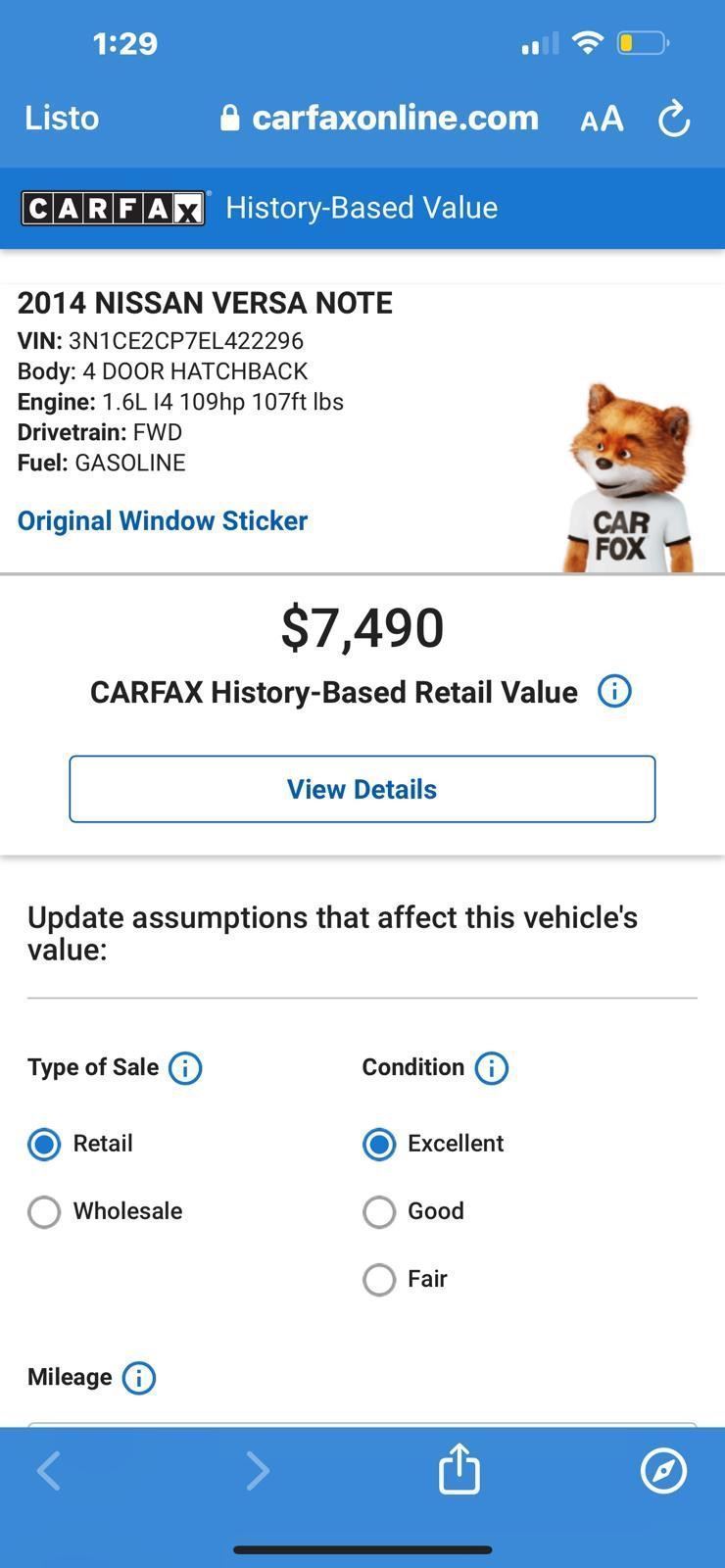Reload the carfaxonline.com page
725x1568 pixels.
[674, 119]
